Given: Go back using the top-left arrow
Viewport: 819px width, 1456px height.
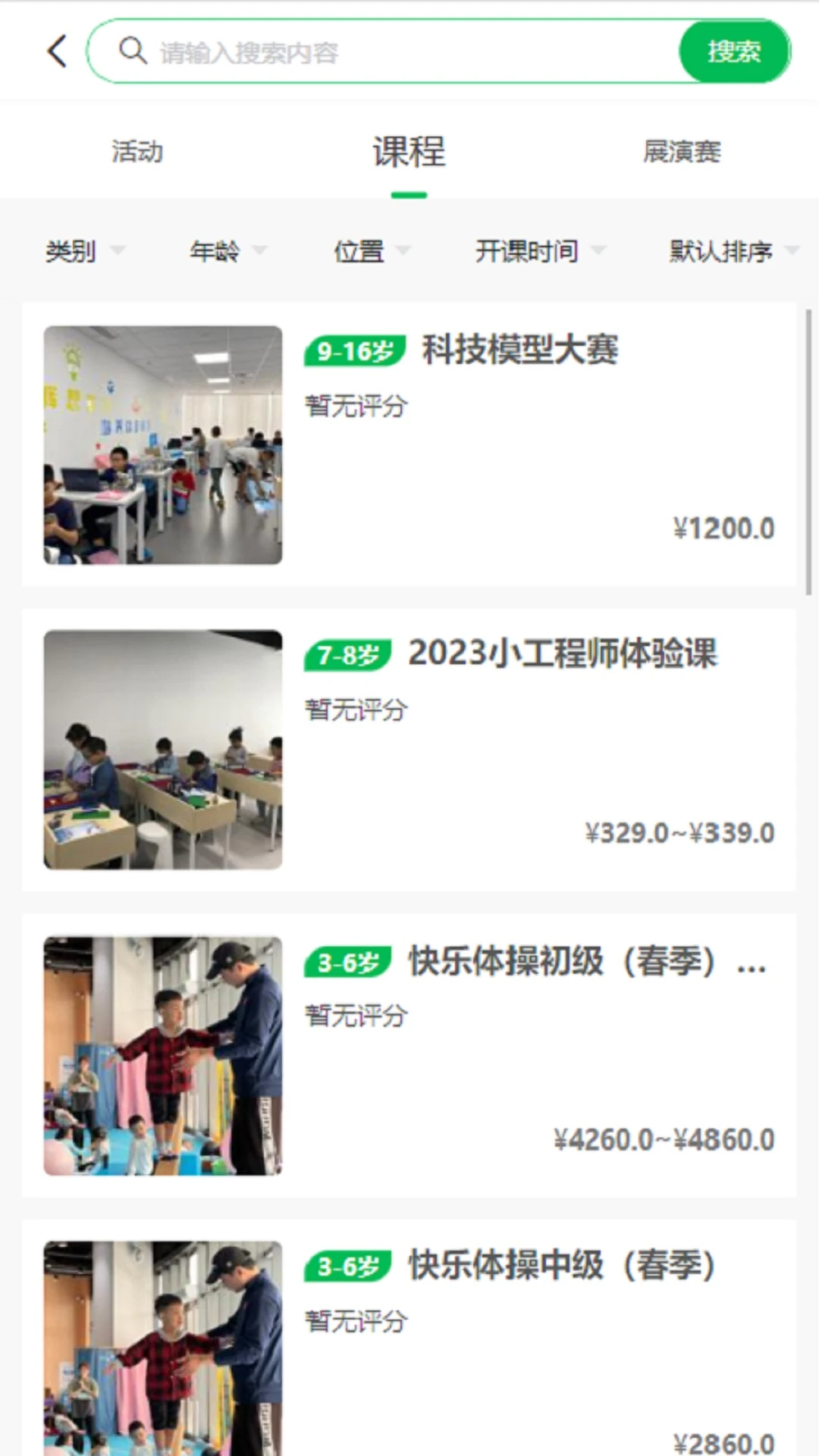Looking at the screenshot, I should (58, 52).
